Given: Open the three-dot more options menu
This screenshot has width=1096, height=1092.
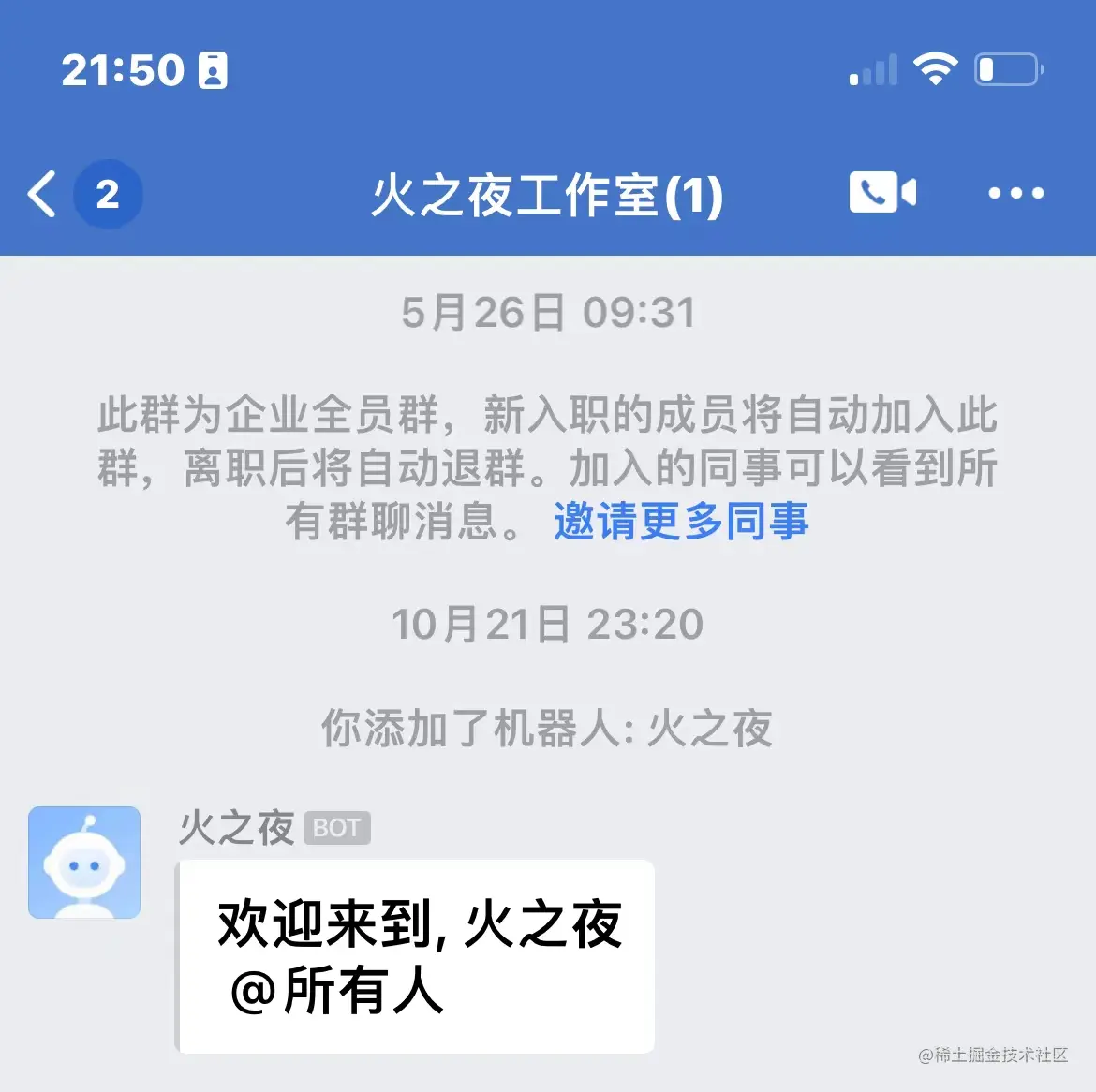Looking at the screenshot, I should 1016,194.
